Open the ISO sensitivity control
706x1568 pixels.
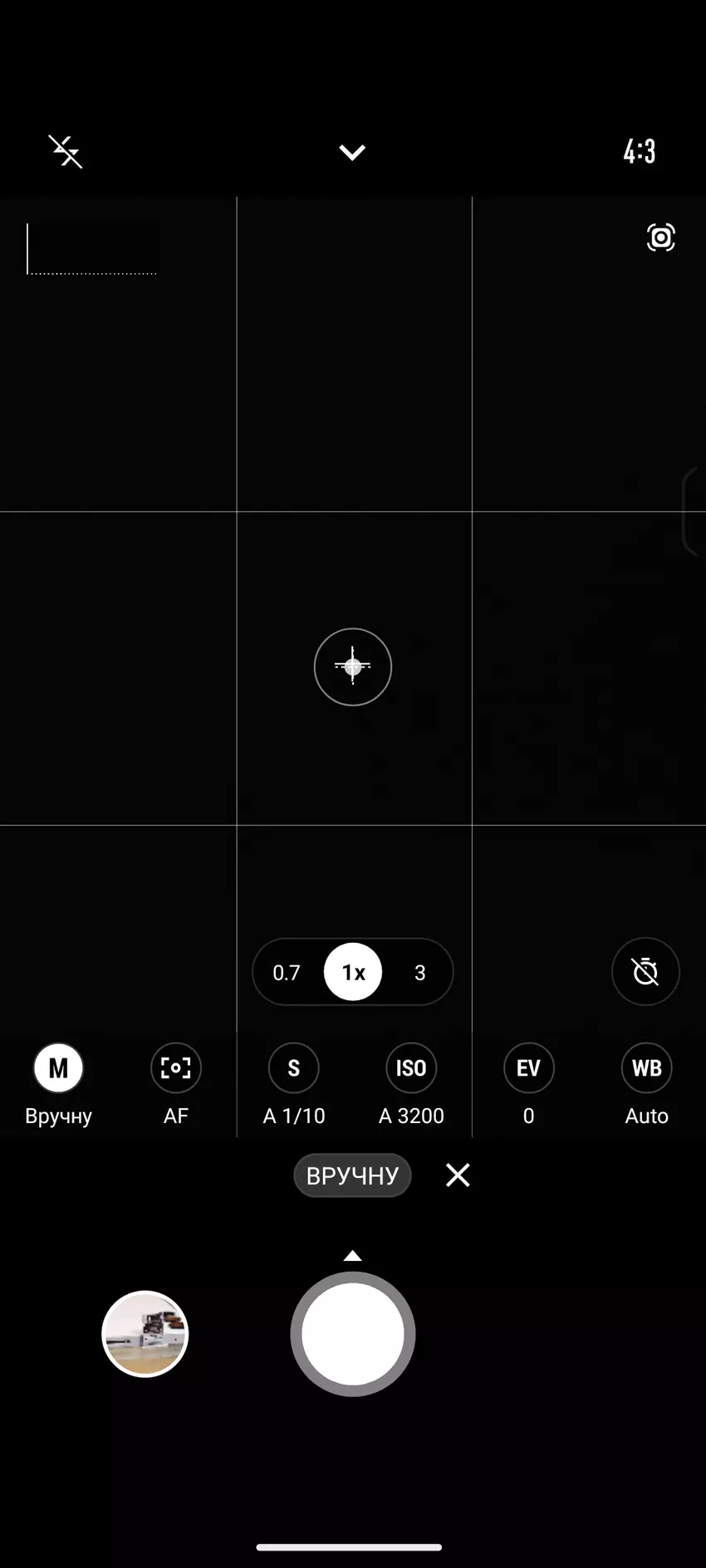click(x=411, y=1068)
